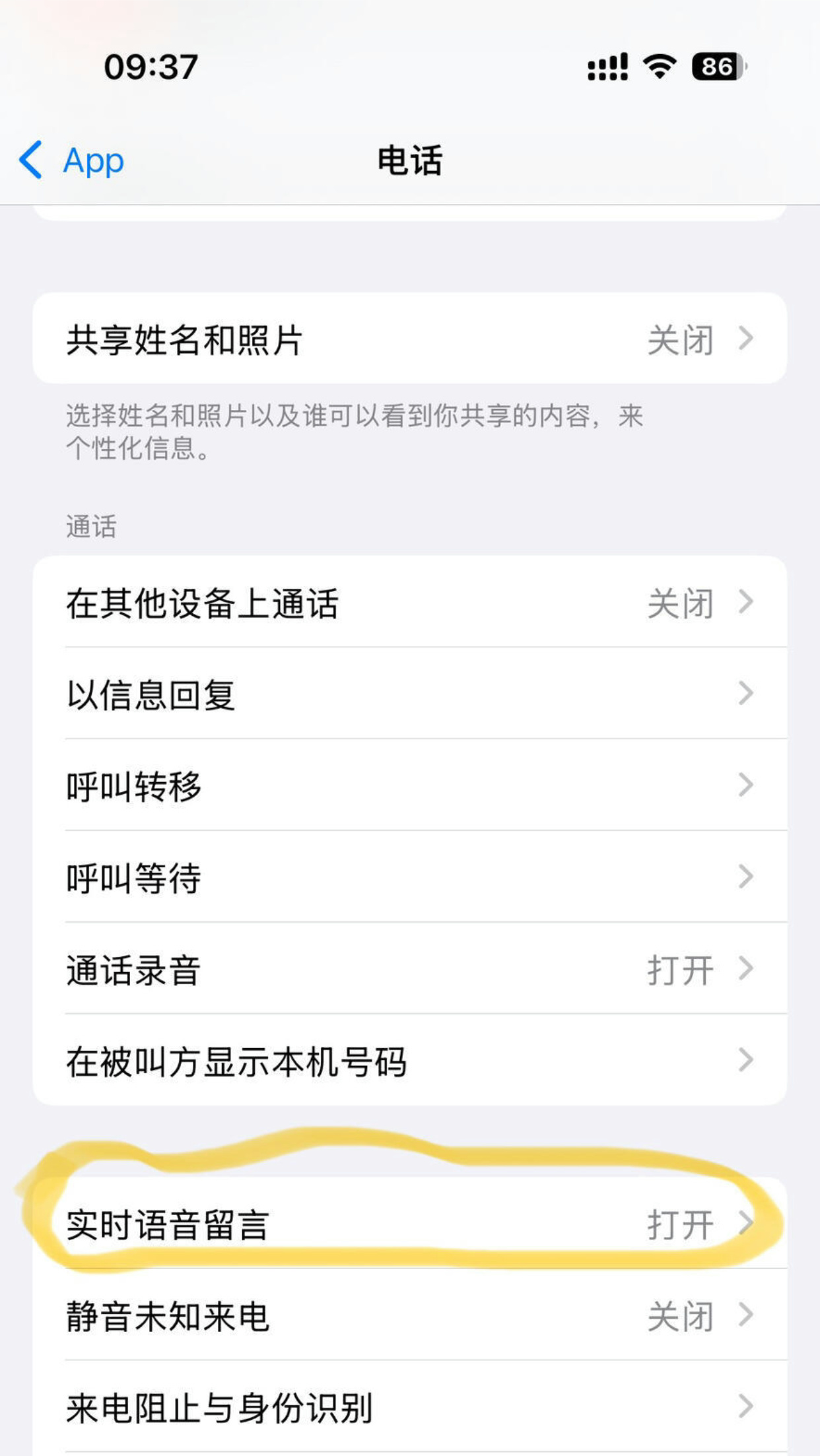Tap the chevron beside 实时语音留言
Screen dimensions: 820x1456
[x=746, y=1224]
